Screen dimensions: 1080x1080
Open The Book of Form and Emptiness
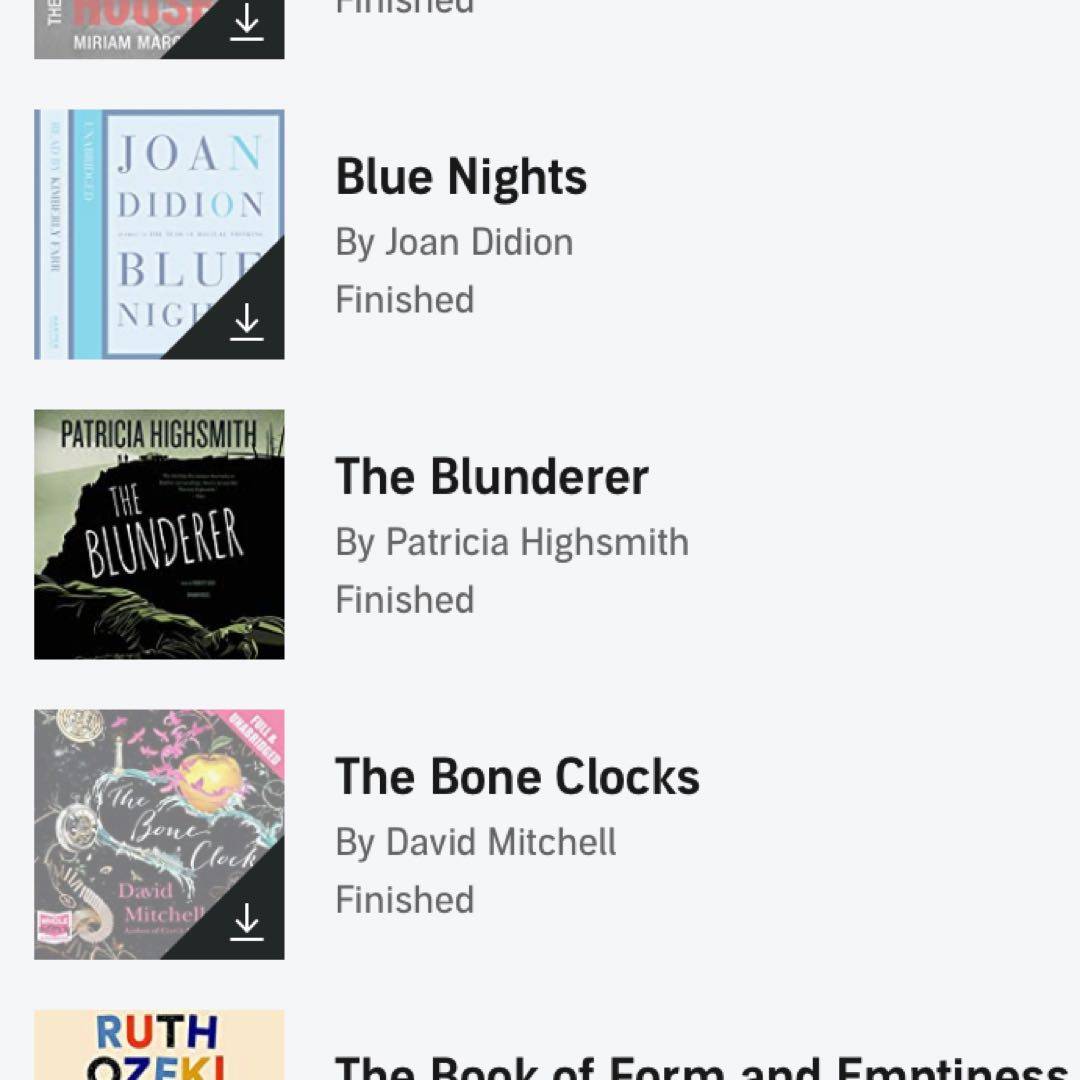pos(700,1066)
